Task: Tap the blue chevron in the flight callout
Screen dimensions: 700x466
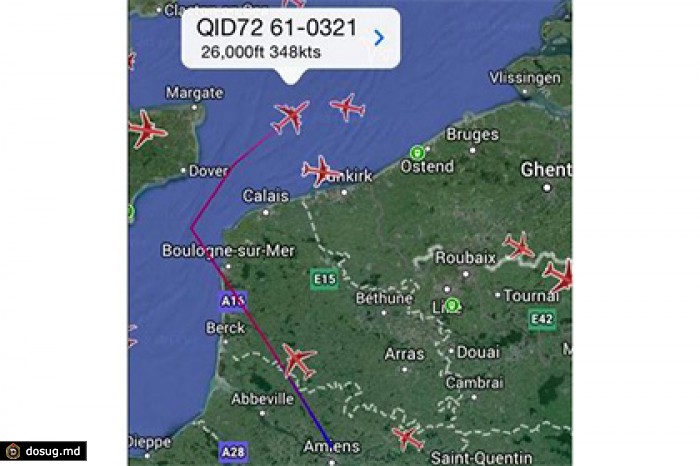Action: [x=379, y=38]
